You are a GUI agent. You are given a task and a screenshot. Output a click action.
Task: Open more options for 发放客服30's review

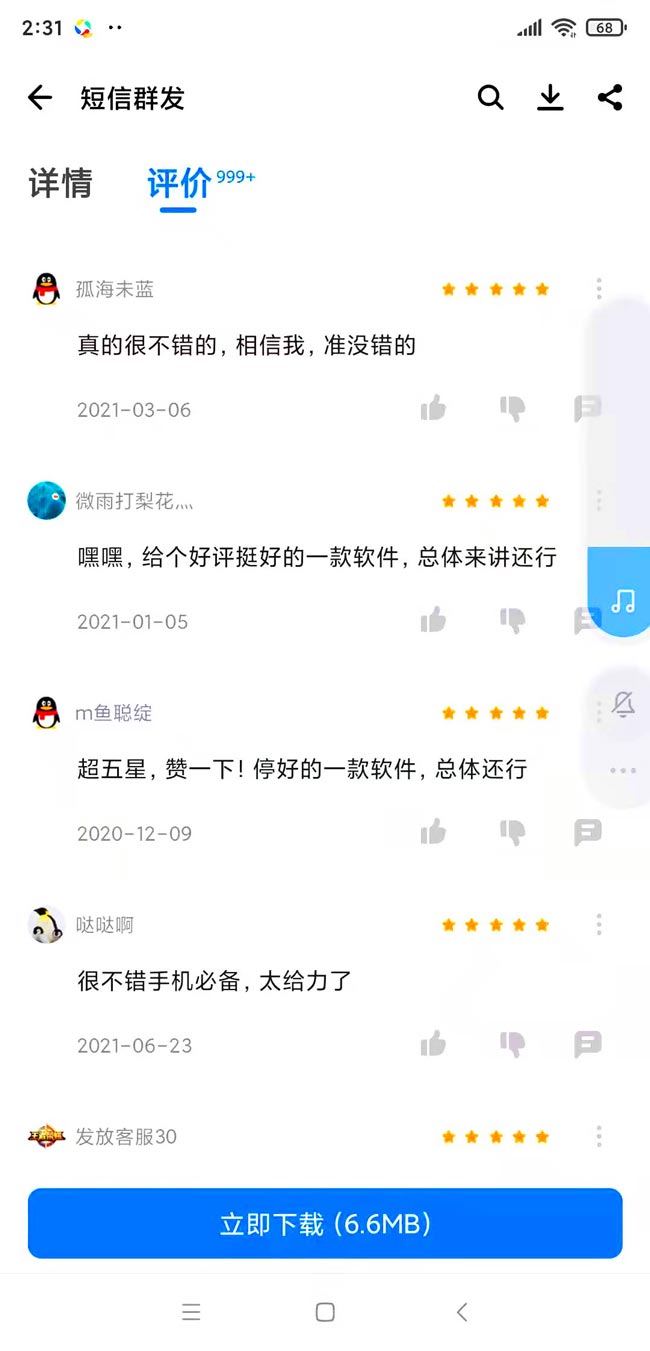(x=599, y=1137)
